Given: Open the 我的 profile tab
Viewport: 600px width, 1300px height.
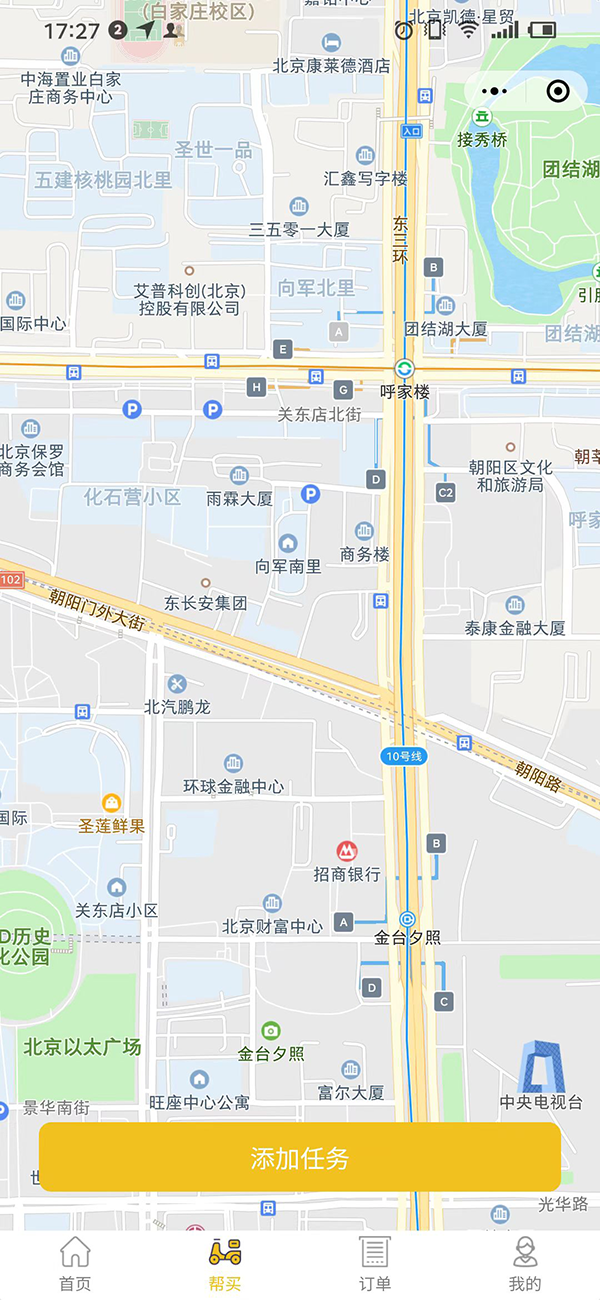Looking at the screenshot, I should (524, 1264).
